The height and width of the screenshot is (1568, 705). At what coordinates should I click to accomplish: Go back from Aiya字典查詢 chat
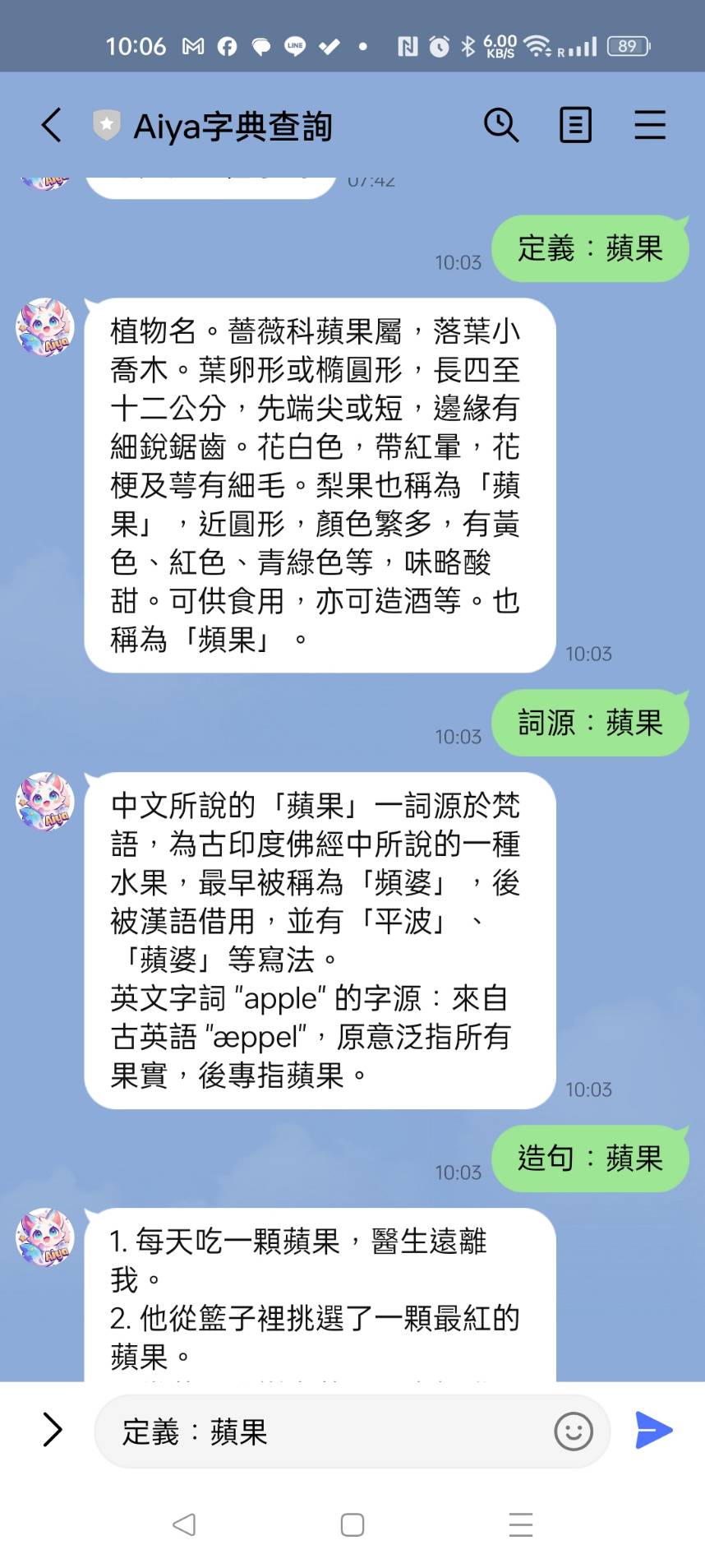click(51, 126)
